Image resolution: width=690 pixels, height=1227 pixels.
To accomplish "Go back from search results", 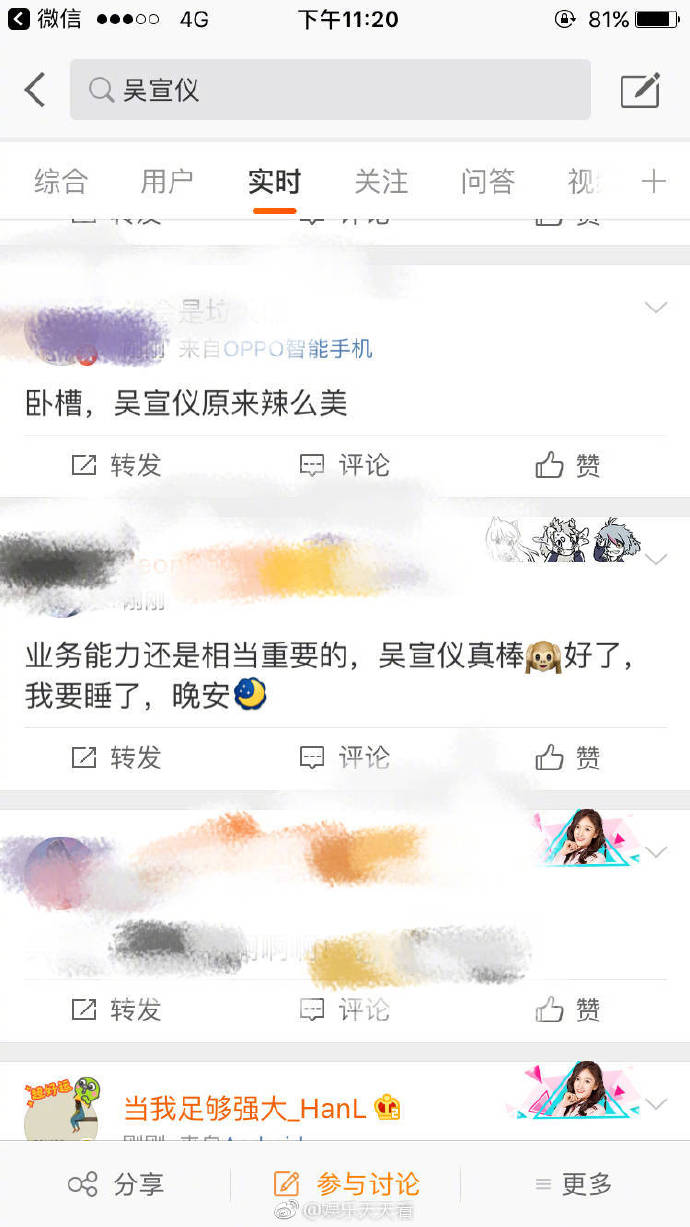I will click(x=35, y=90).
